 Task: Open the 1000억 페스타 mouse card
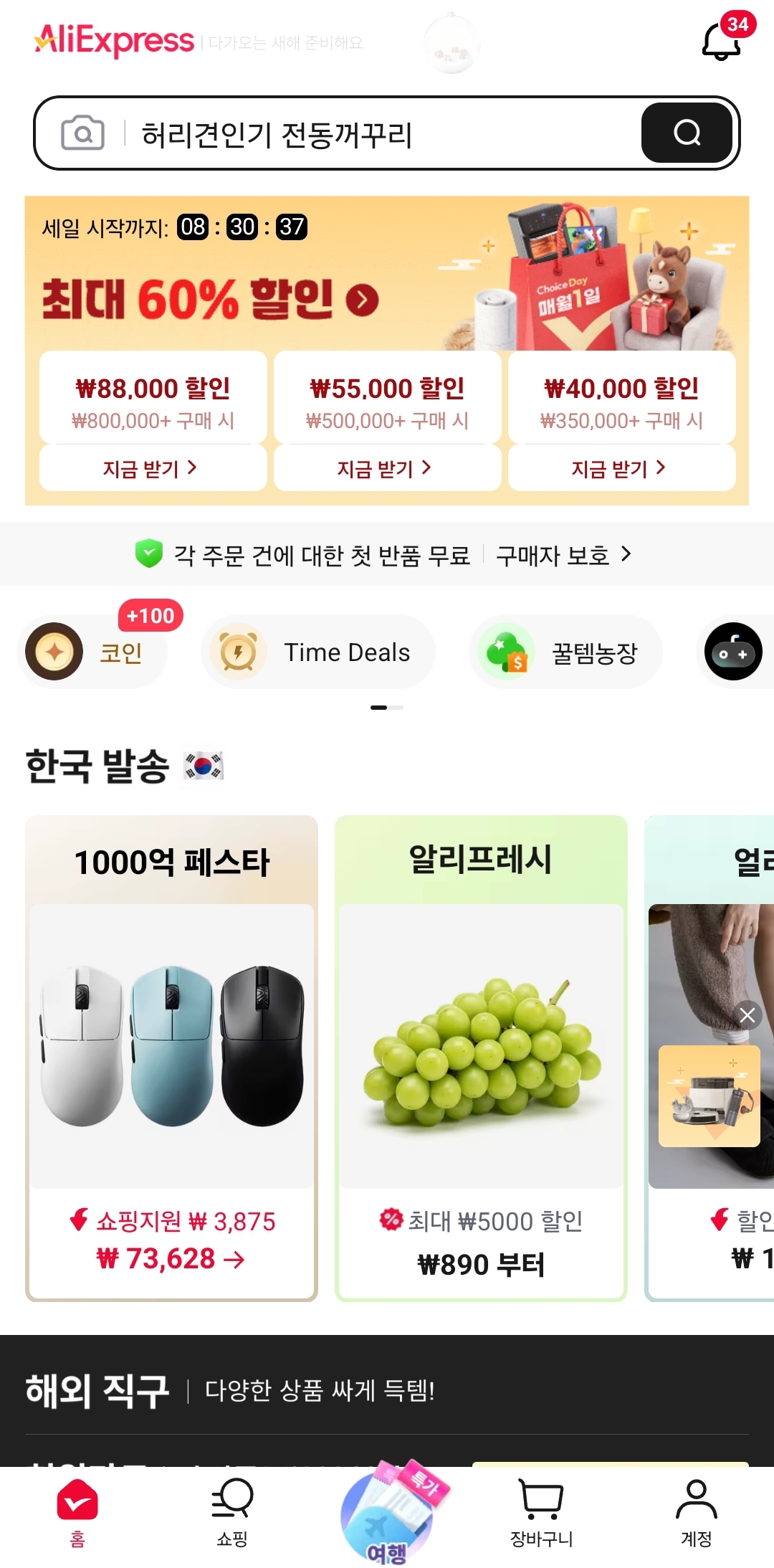pos(171,1057)
